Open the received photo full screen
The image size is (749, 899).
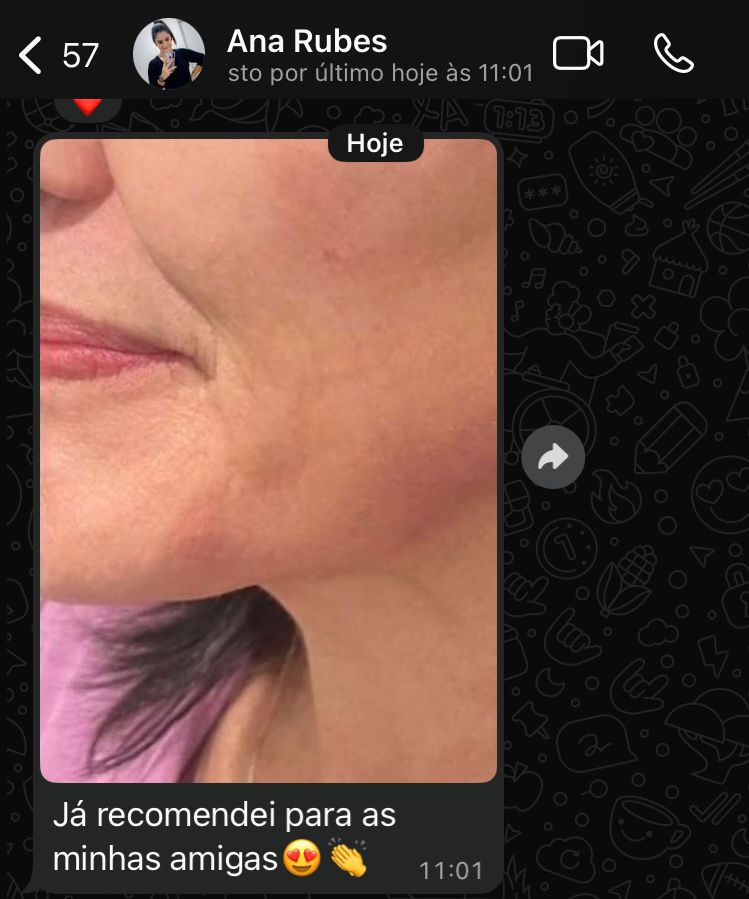coord(268,460)
